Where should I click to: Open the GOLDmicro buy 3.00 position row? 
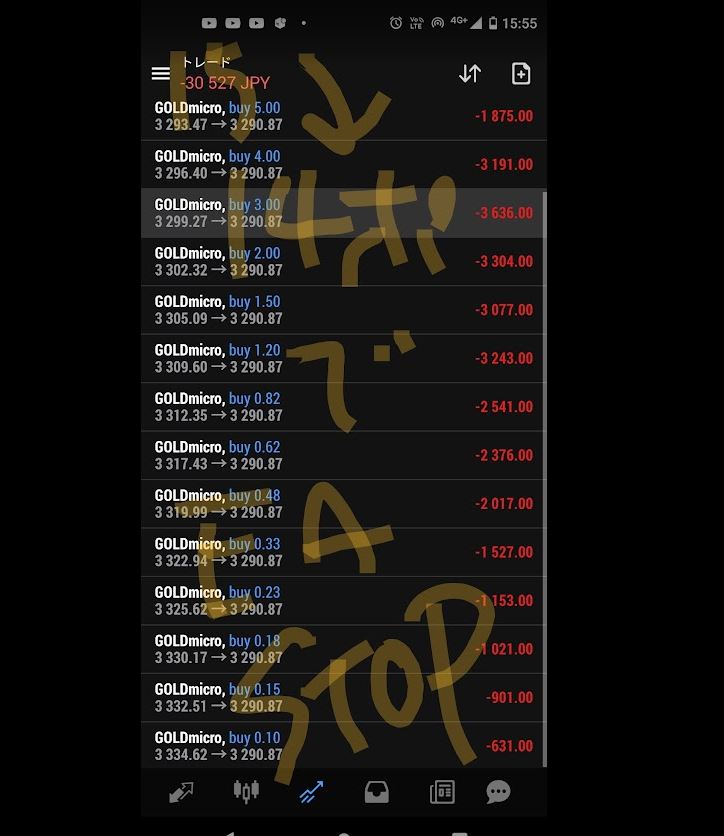tap(343, 213)
